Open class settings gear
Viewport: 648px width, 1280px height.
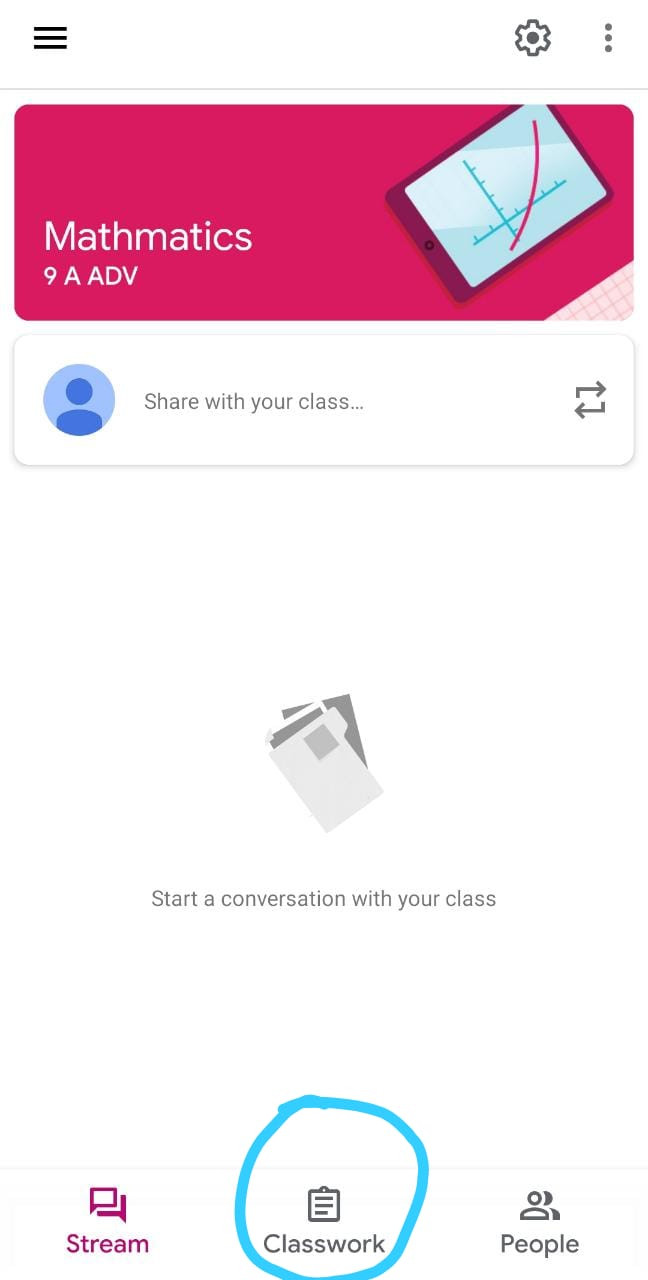tap(533, 38)
